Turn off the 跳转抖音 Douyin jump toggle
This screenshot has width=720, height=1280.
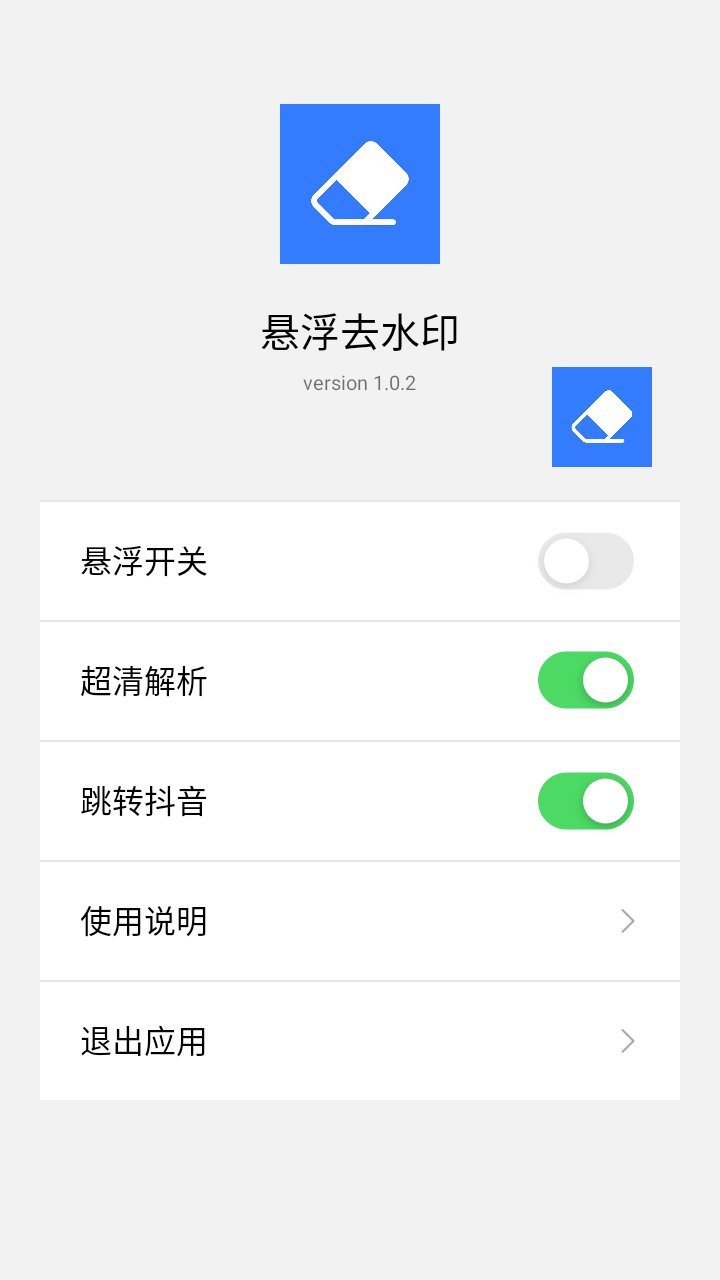tap(586, 801)
